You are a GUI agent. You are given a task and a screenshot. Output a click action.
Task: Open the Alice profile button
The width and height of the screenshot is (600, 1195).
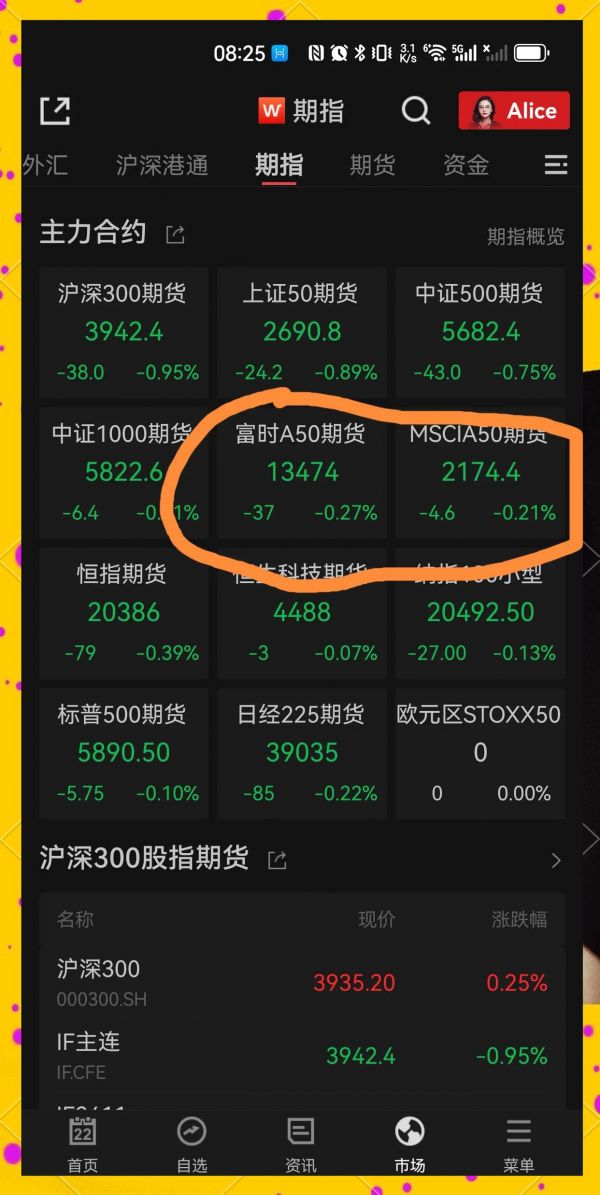pos(514,111)
